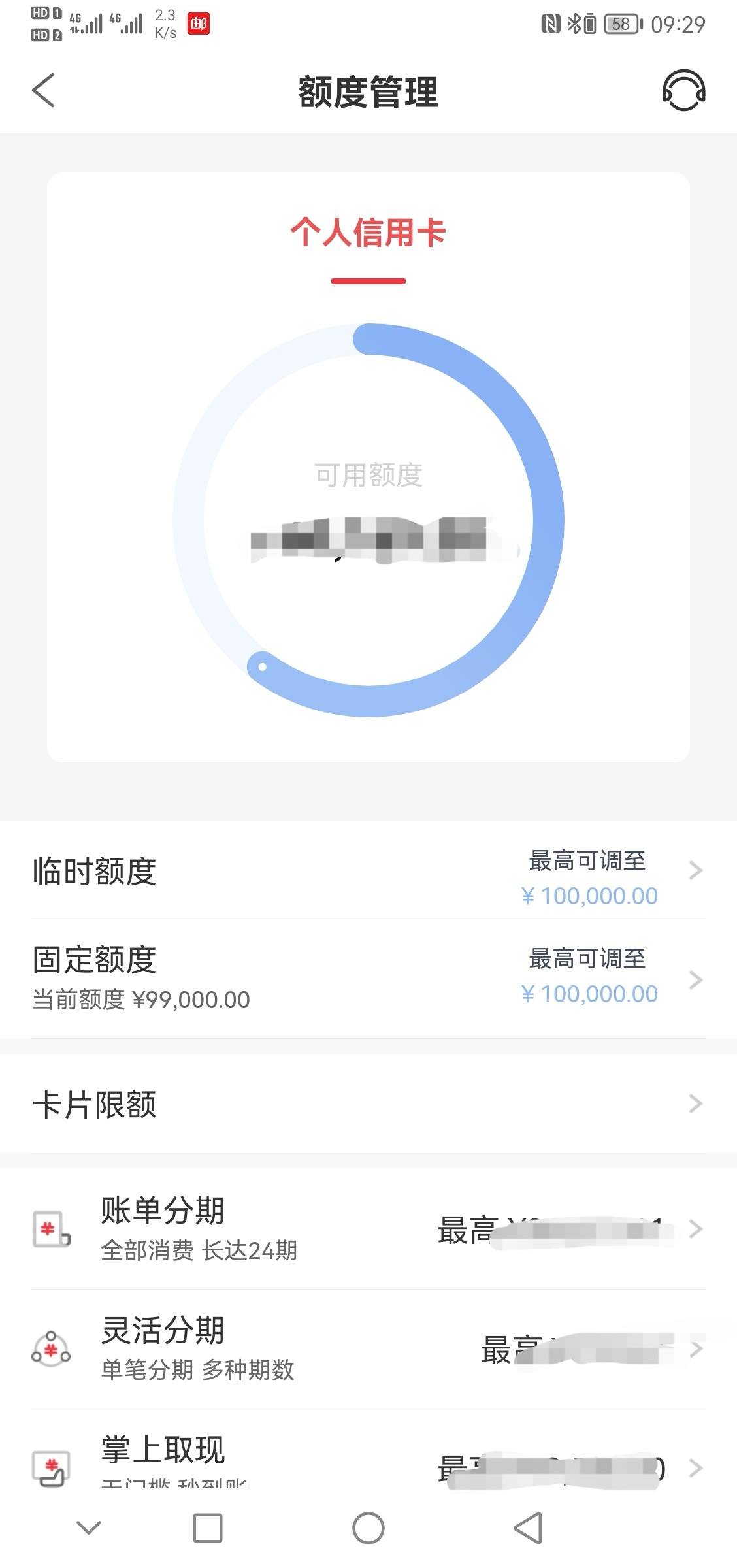Screen dimensions: 737x1568
Task: Open 账单分期 installment option
Action: coord(368,1230)
